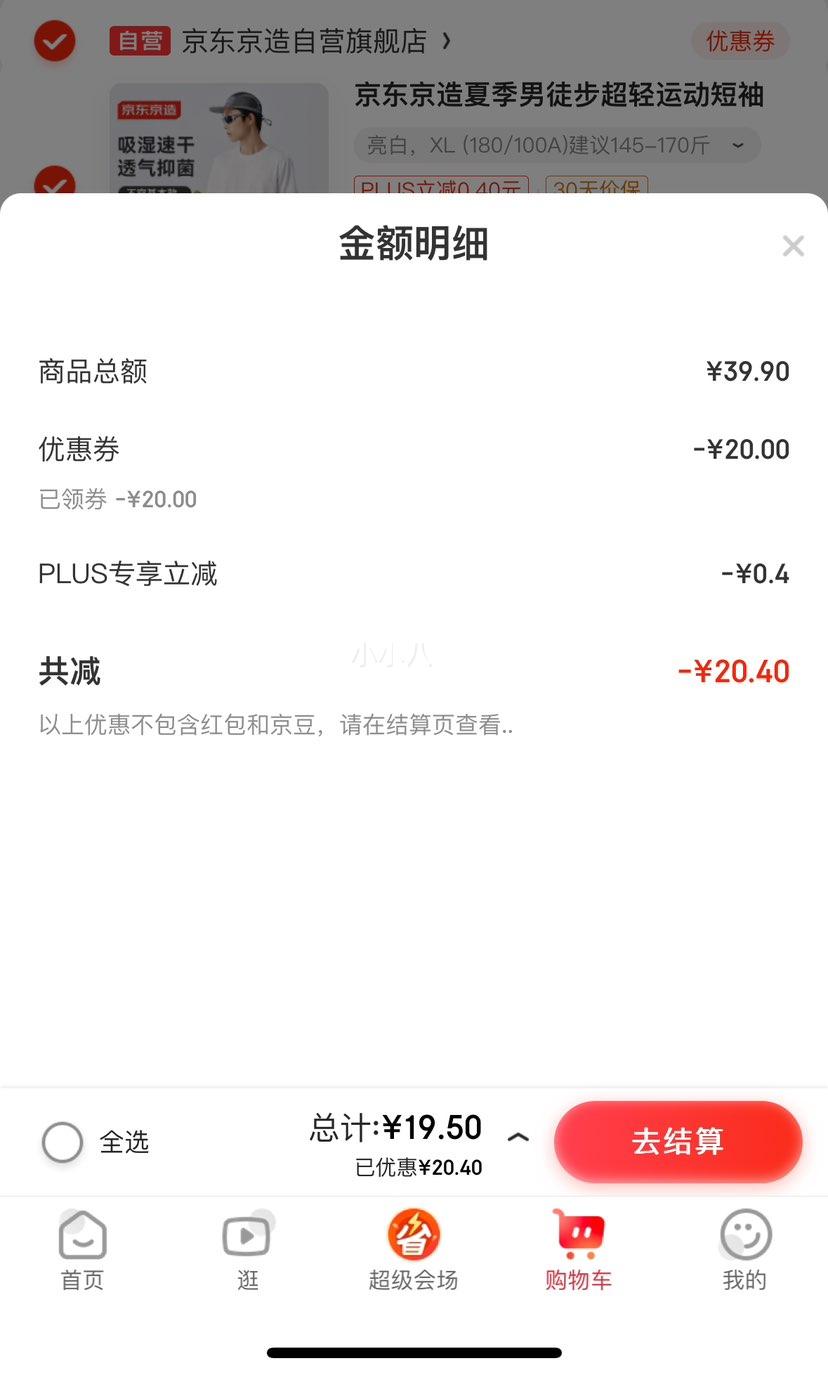Open the 逛 tab
Image resolution: width=828 pixels, height=1375 pixels.
point(248,1250)
